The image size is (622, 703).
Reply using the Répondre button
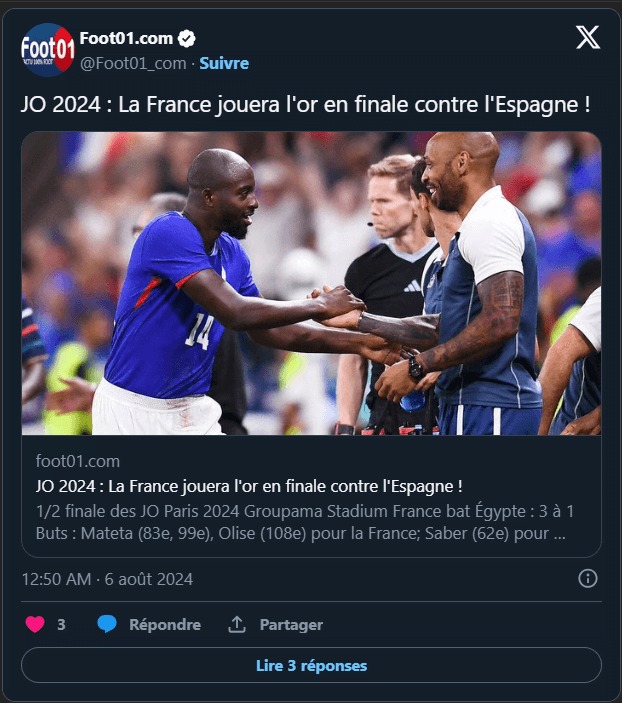click(x=150, y=624)
